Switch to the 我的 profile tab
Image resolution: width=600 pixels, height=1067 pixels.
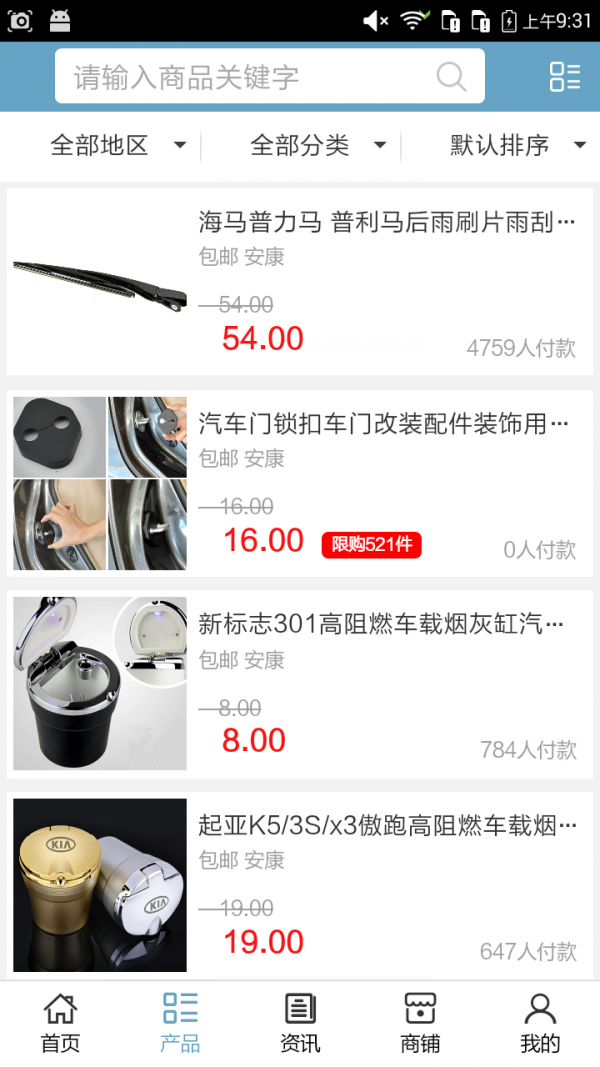[540, 1023]
